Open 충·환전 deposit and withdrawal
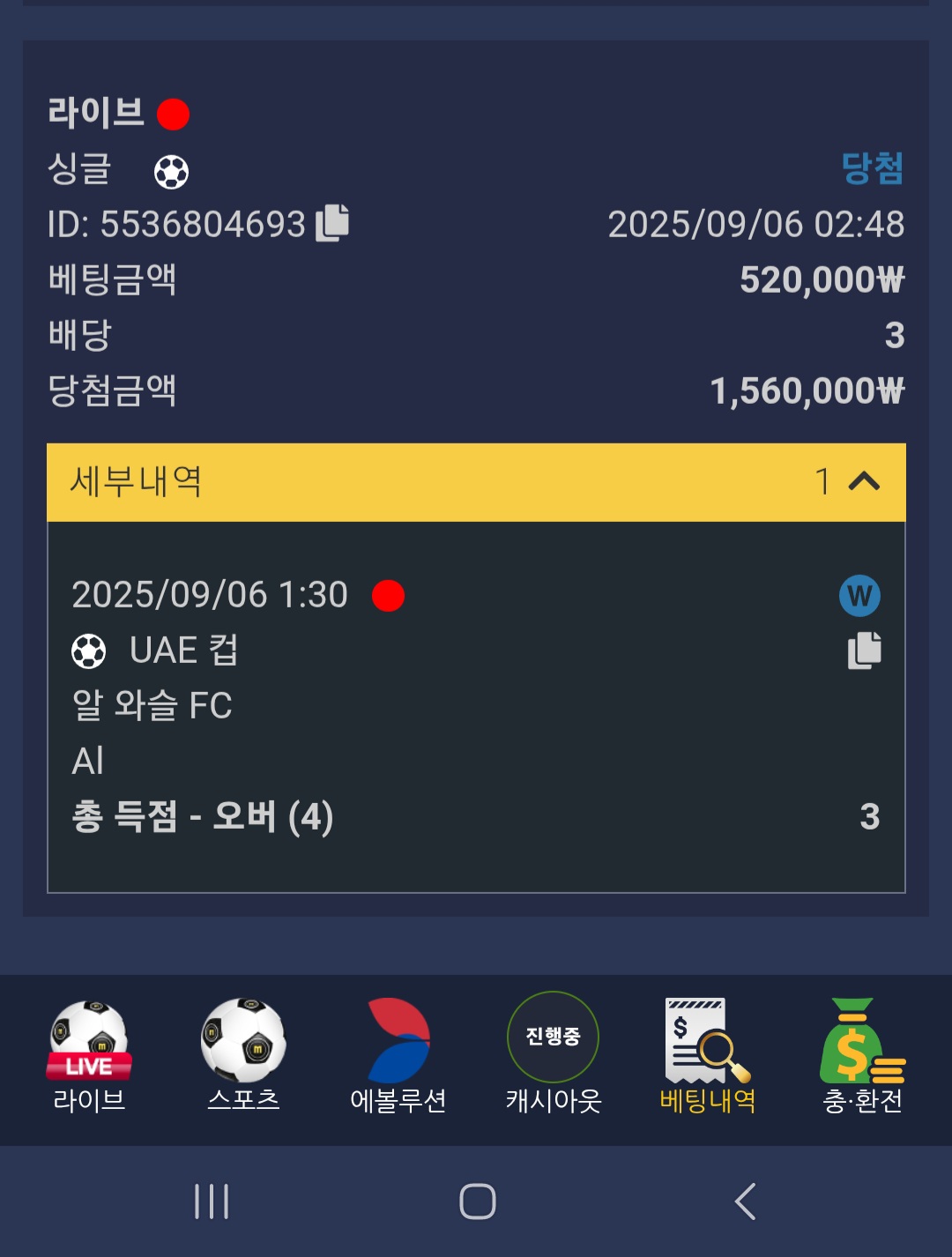Screen dimensions: 952x1257 point(862,1056)
